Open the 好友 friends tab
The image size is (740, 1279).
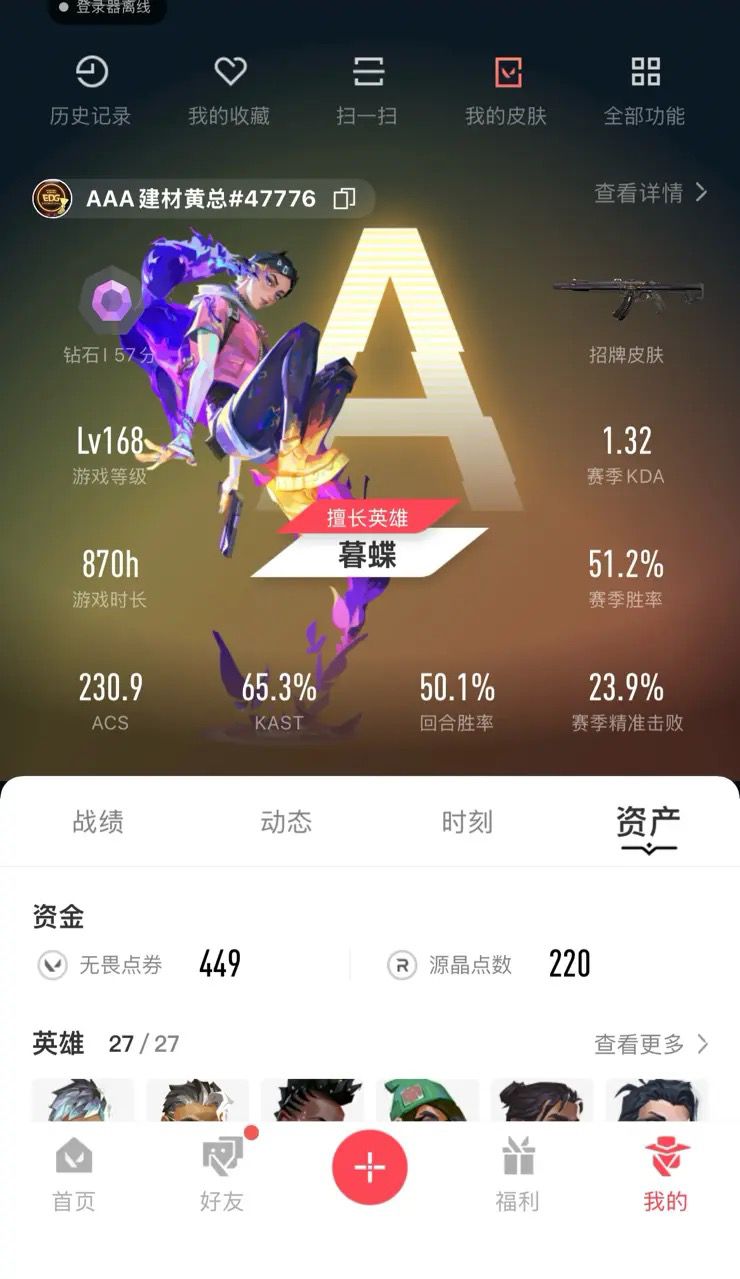tap(222, 1174)
